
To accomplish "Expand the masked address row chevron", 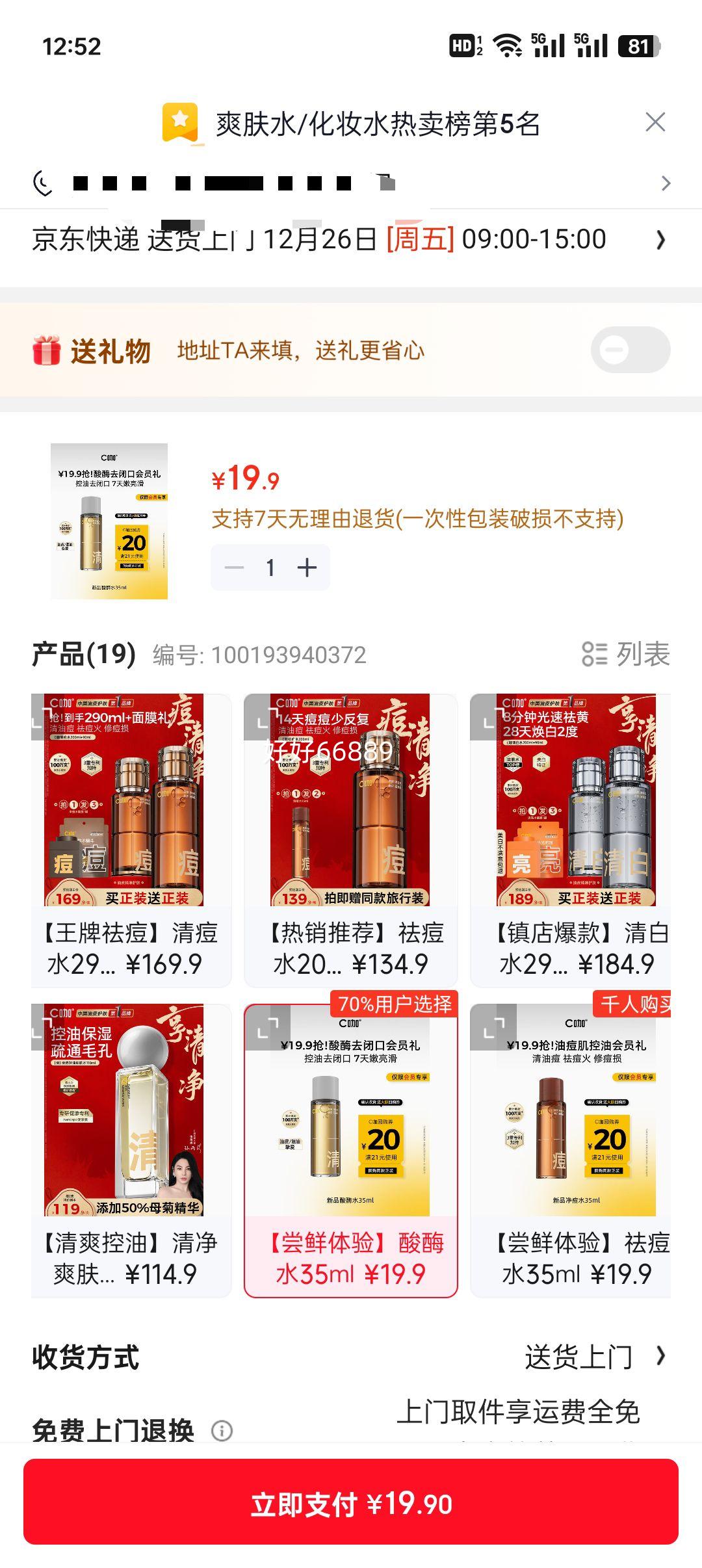I will (666, 183).
